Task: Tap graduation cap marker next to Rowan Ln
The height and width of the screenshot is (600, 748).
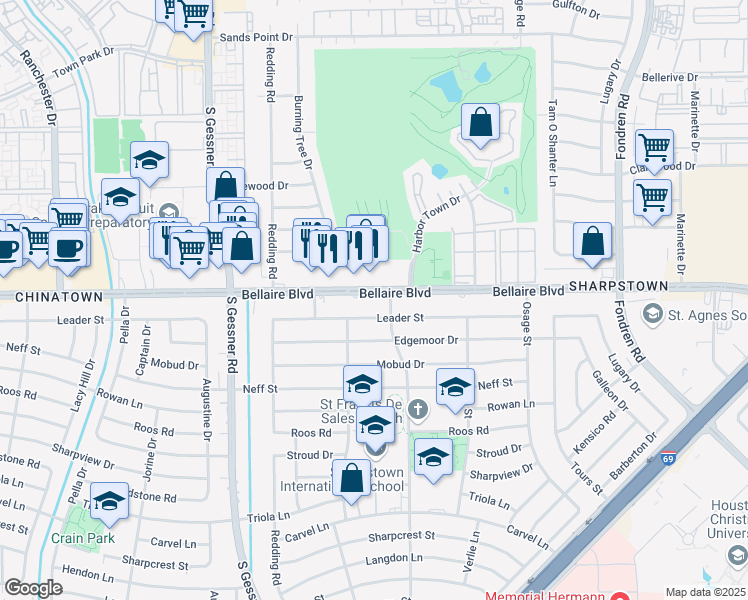Action: pos(456,389)
